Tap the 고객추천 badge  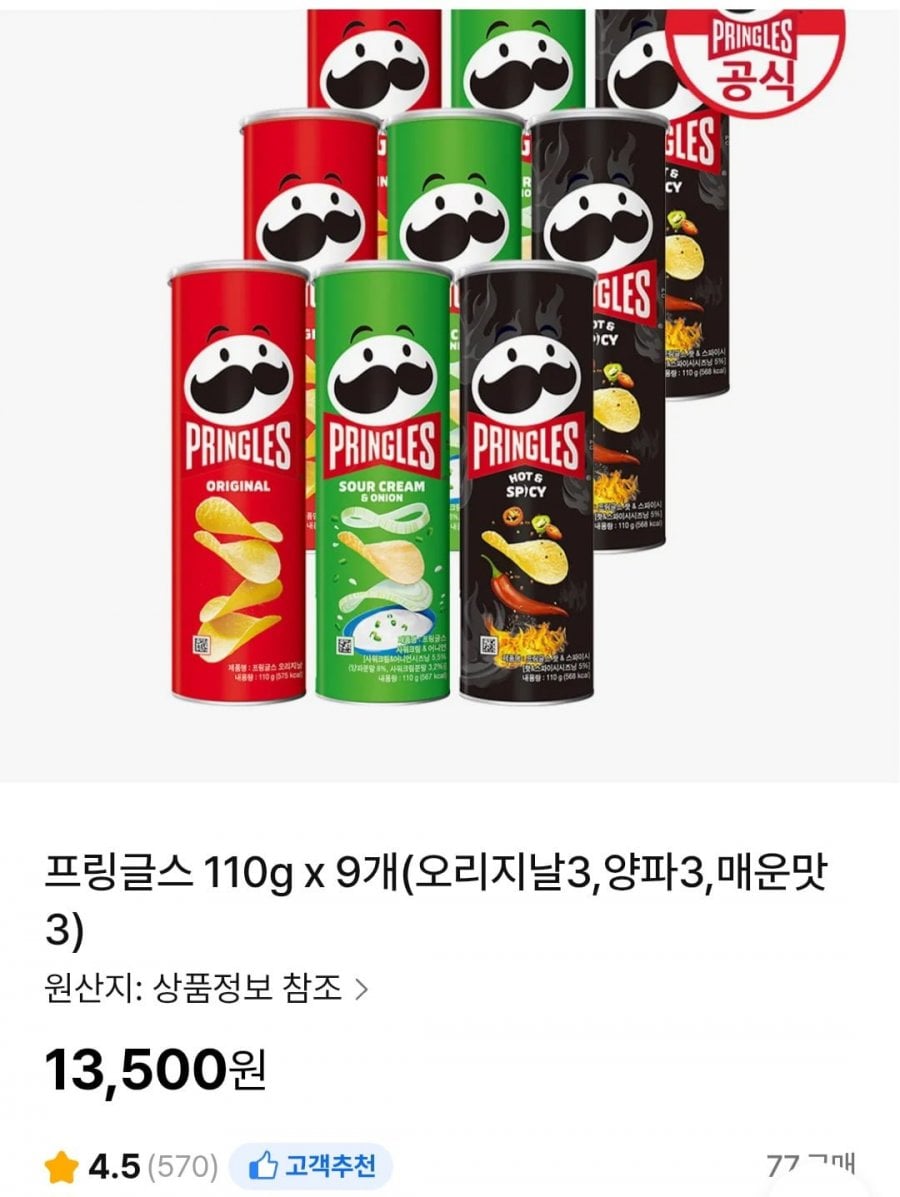click(311, 1166)
